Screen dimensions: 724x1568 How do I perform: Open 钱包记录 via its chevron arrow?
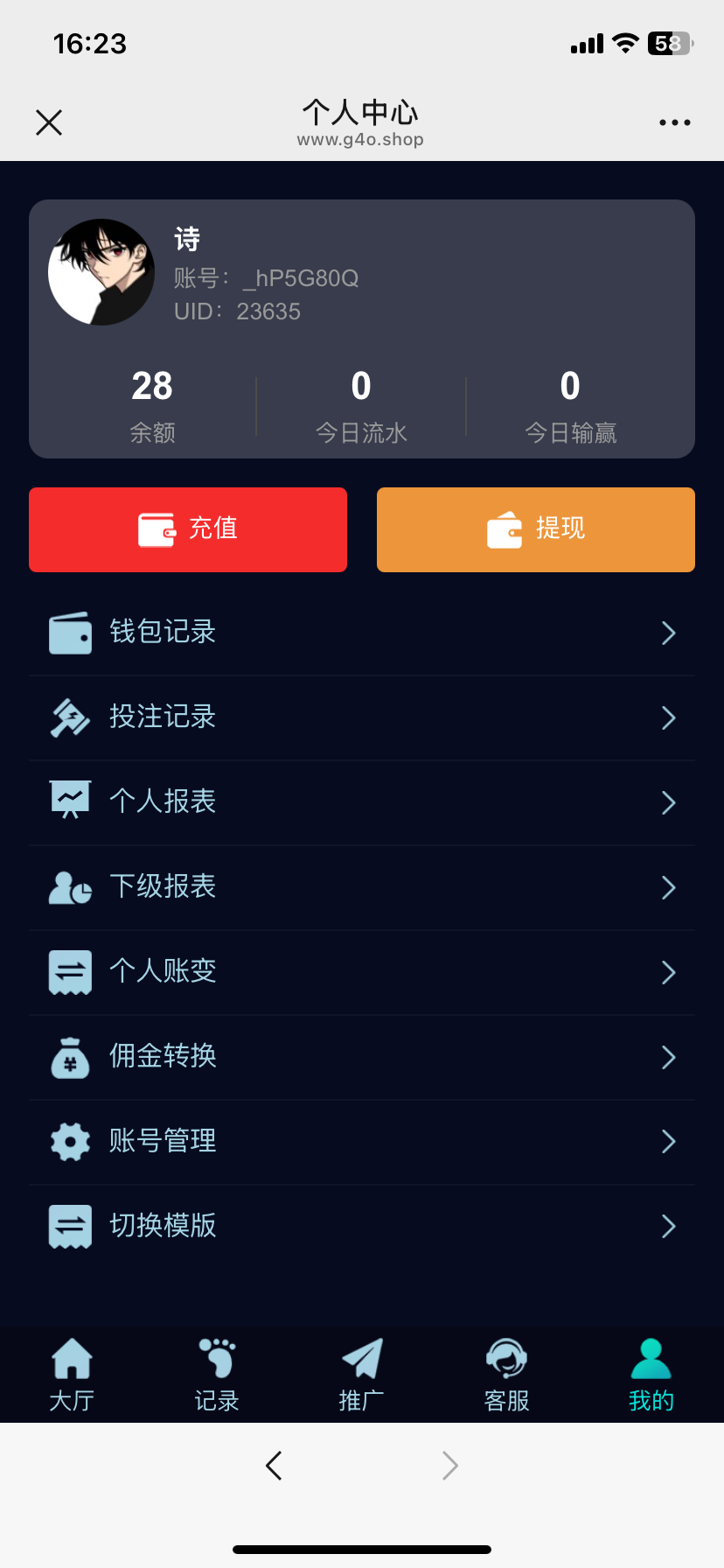tap(668, 633)
